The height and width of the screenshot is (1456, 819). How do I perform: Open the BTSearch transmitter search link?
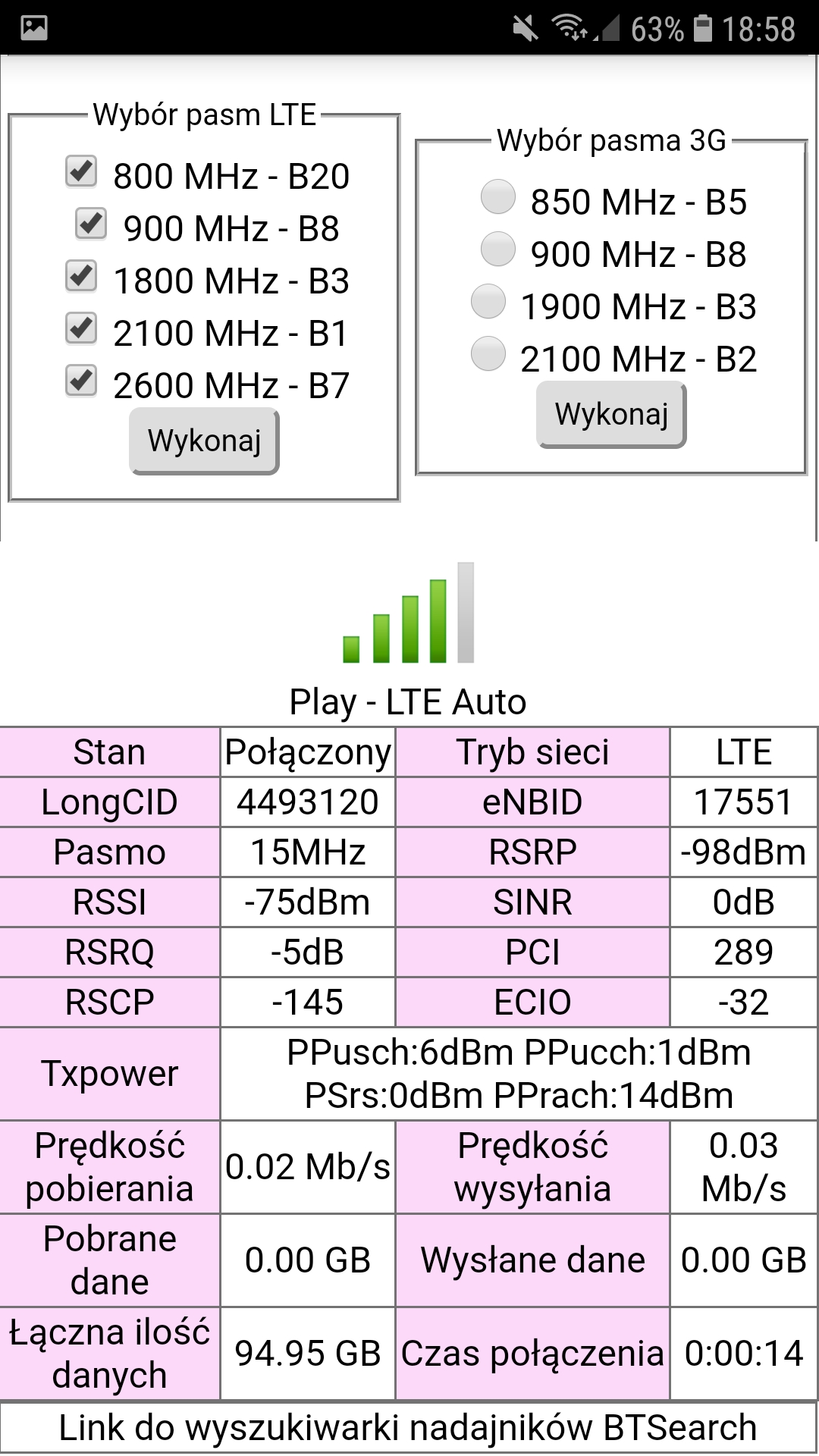coord(408,1428)
